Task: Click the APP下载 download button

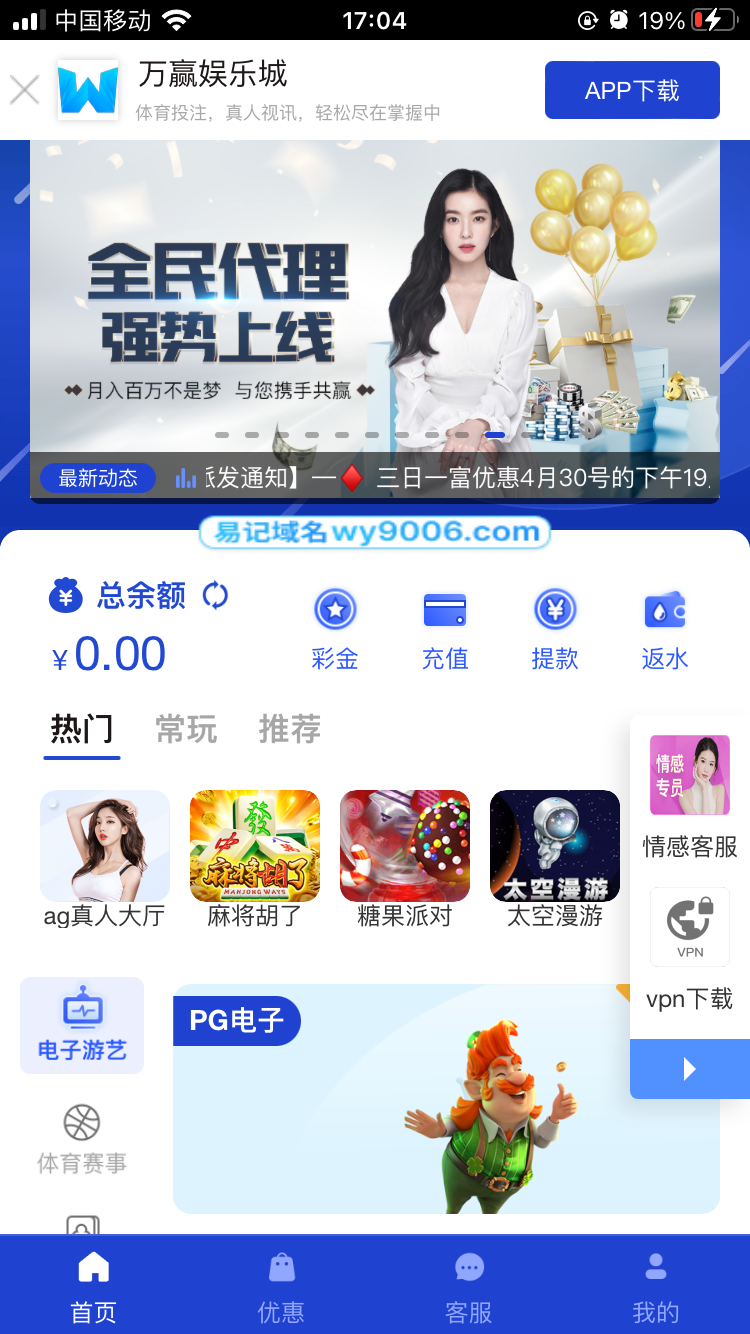Action: click(632, 89)
